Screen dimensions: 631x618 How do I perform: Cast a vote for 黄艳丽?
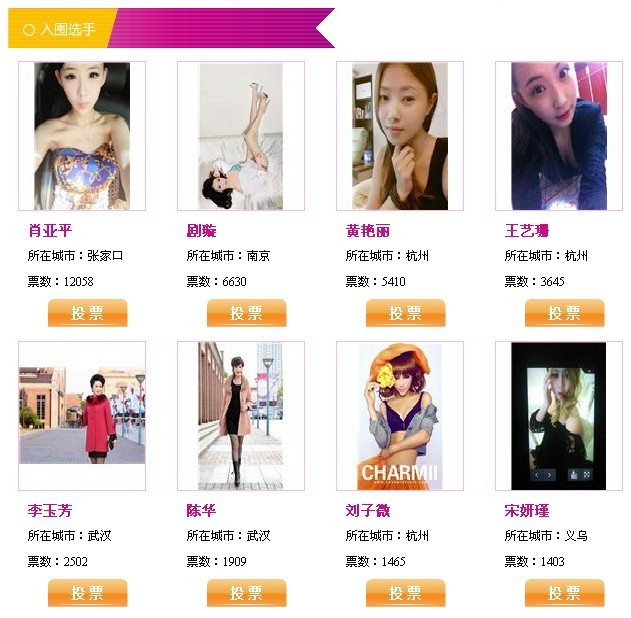click(405, 313)
